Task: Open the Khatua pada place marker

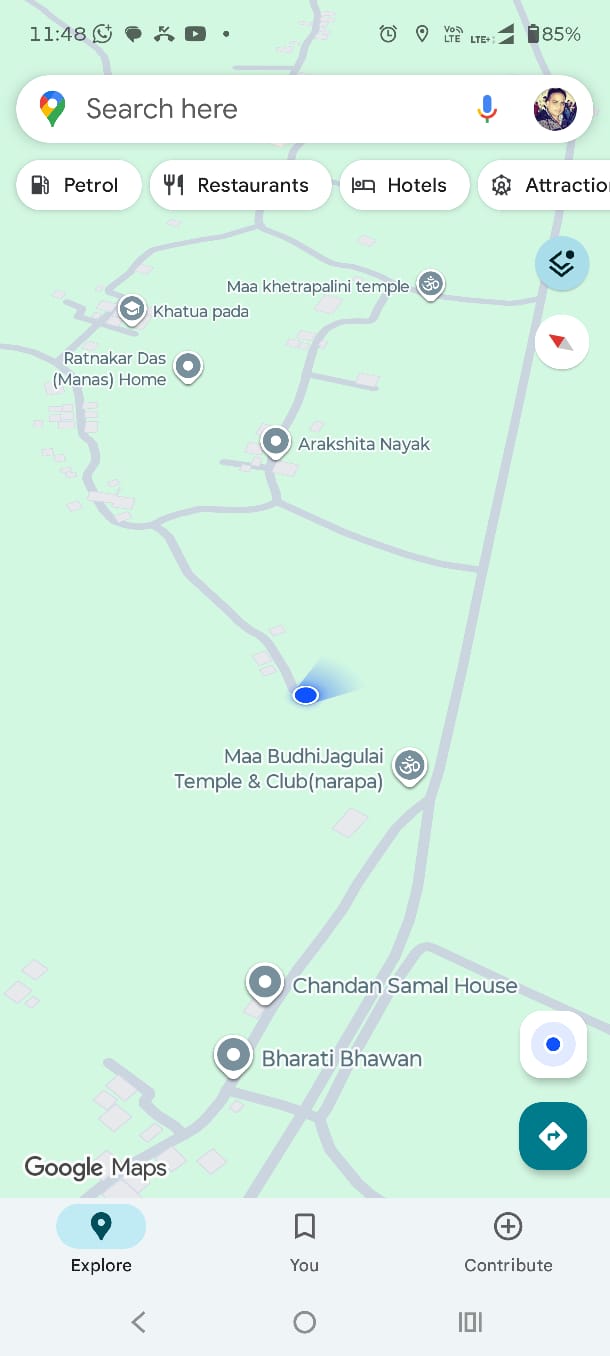Action: tap(131, 310)
